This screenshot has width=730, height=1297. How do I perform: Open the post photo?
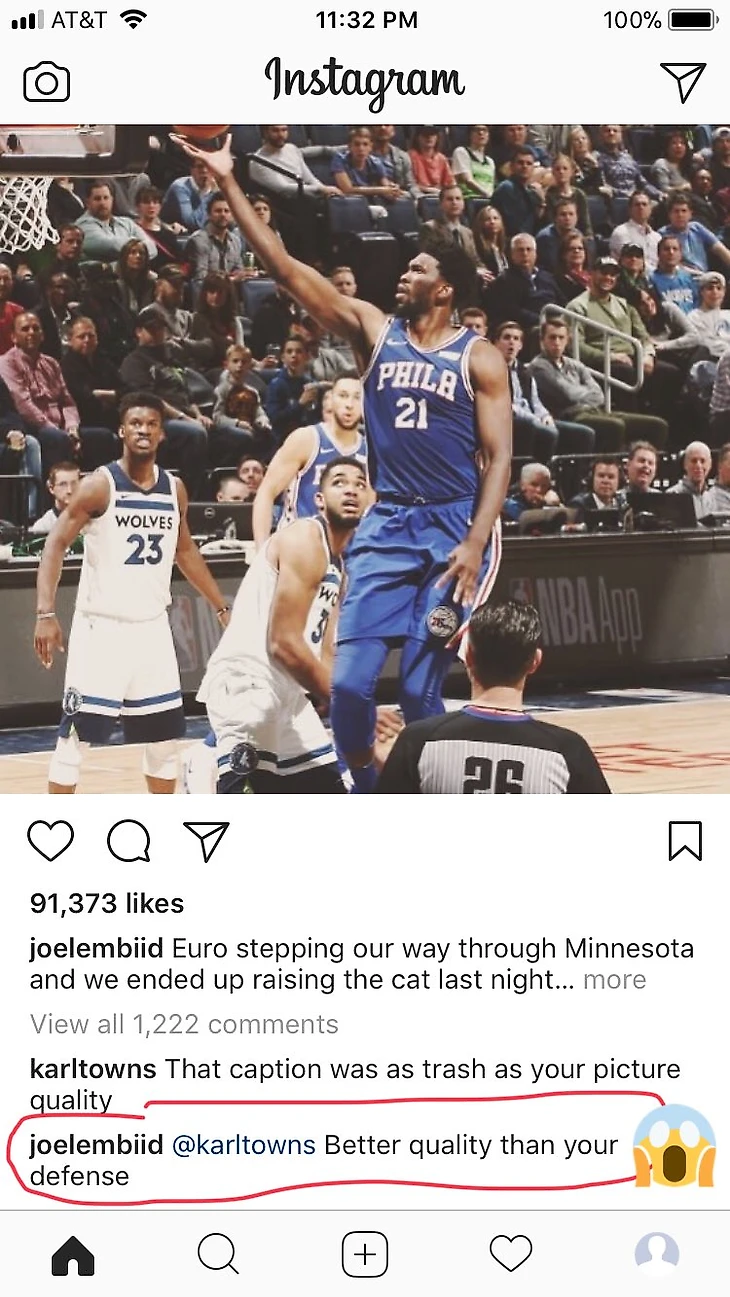[x=365, y=458]
